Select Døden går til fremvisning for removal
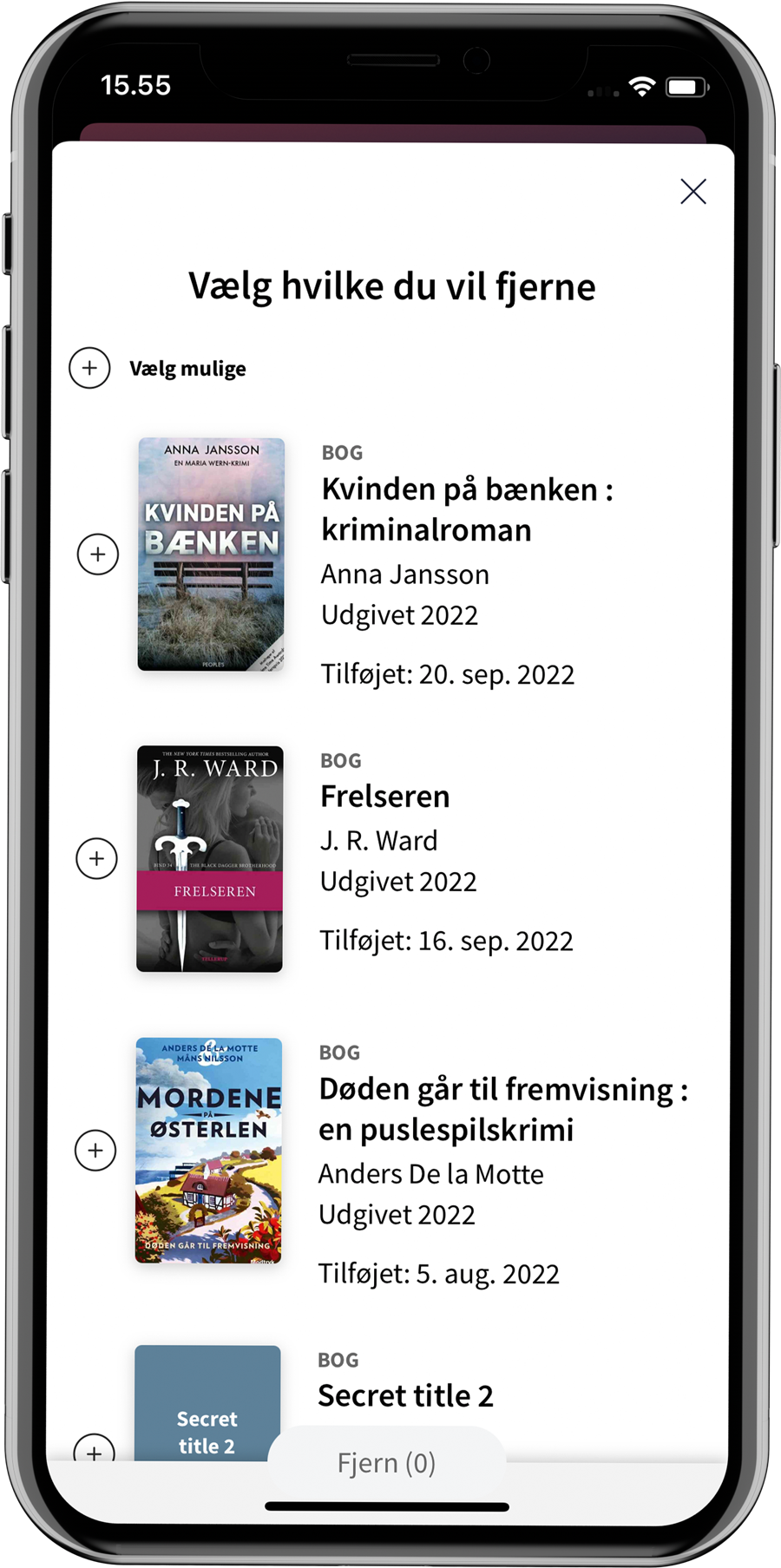Image resolution: width=781 pixels, height=1568 pixels. click(x=95, y=1151)
